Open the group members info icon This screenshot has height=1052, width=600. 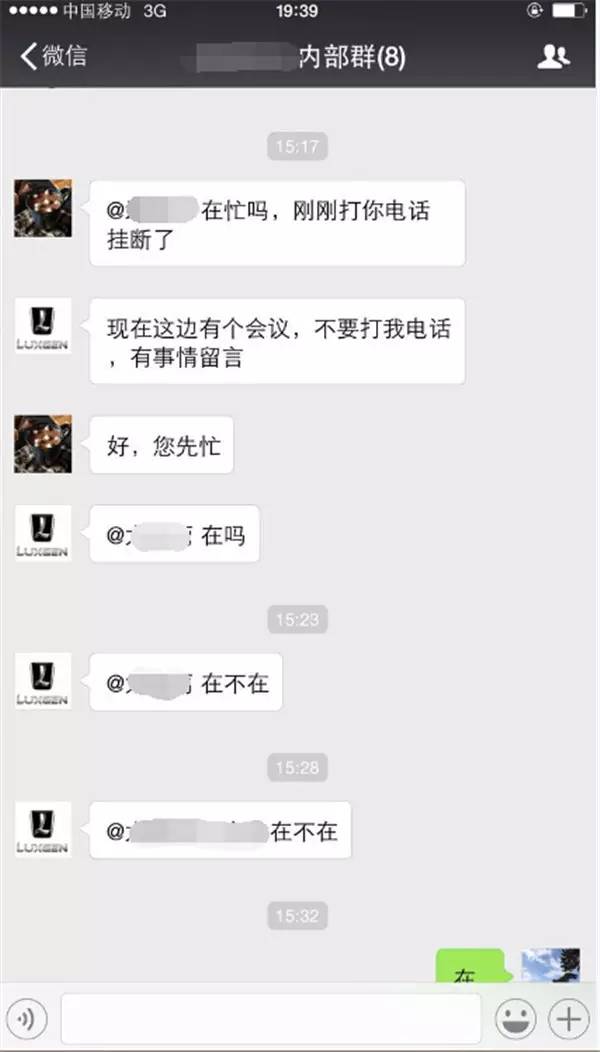(x=553, y=56)
